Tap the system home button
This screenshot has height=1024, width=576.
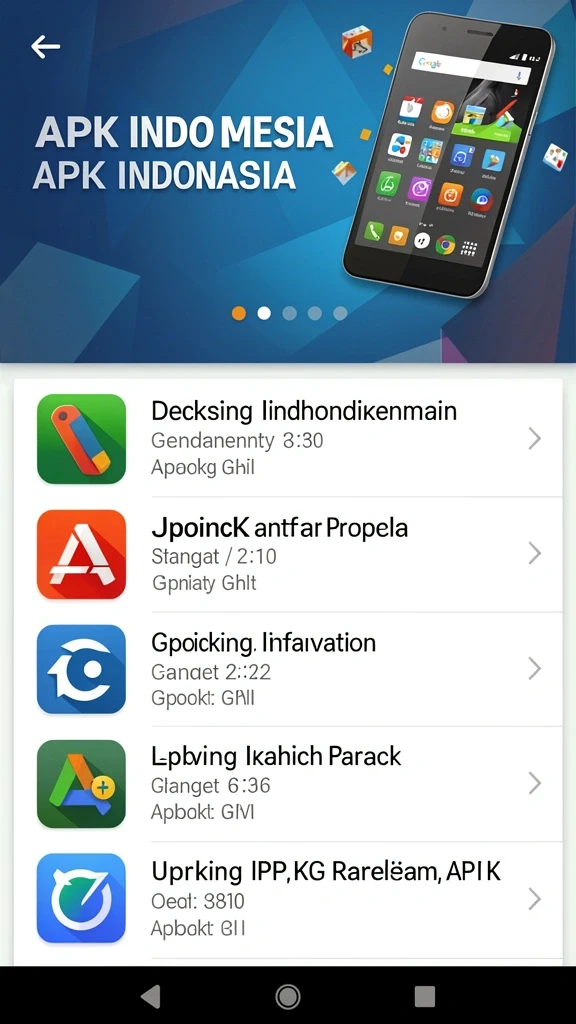pos(288,997)
